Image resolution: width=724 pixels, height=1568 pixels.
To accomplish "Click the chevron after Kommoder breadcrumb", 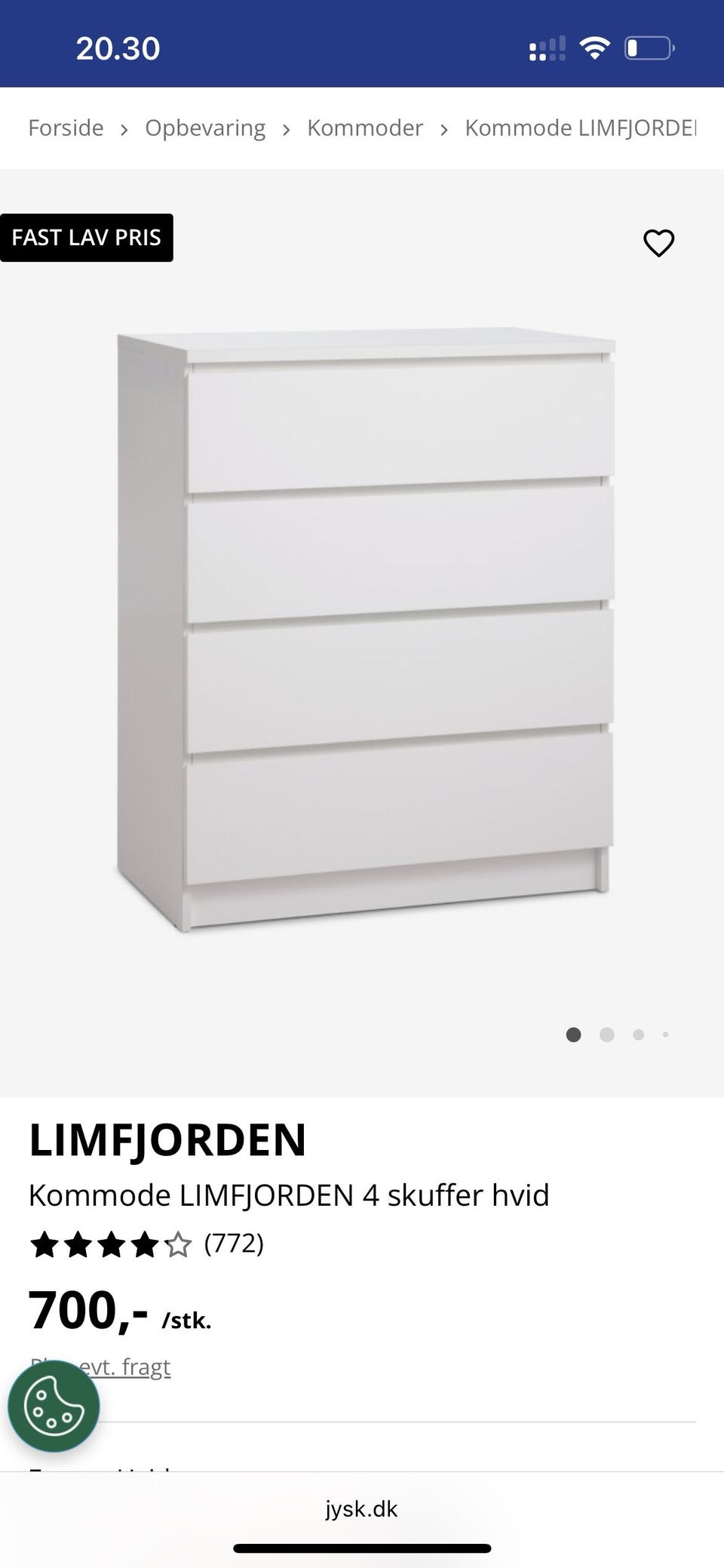I will point(445,129).
